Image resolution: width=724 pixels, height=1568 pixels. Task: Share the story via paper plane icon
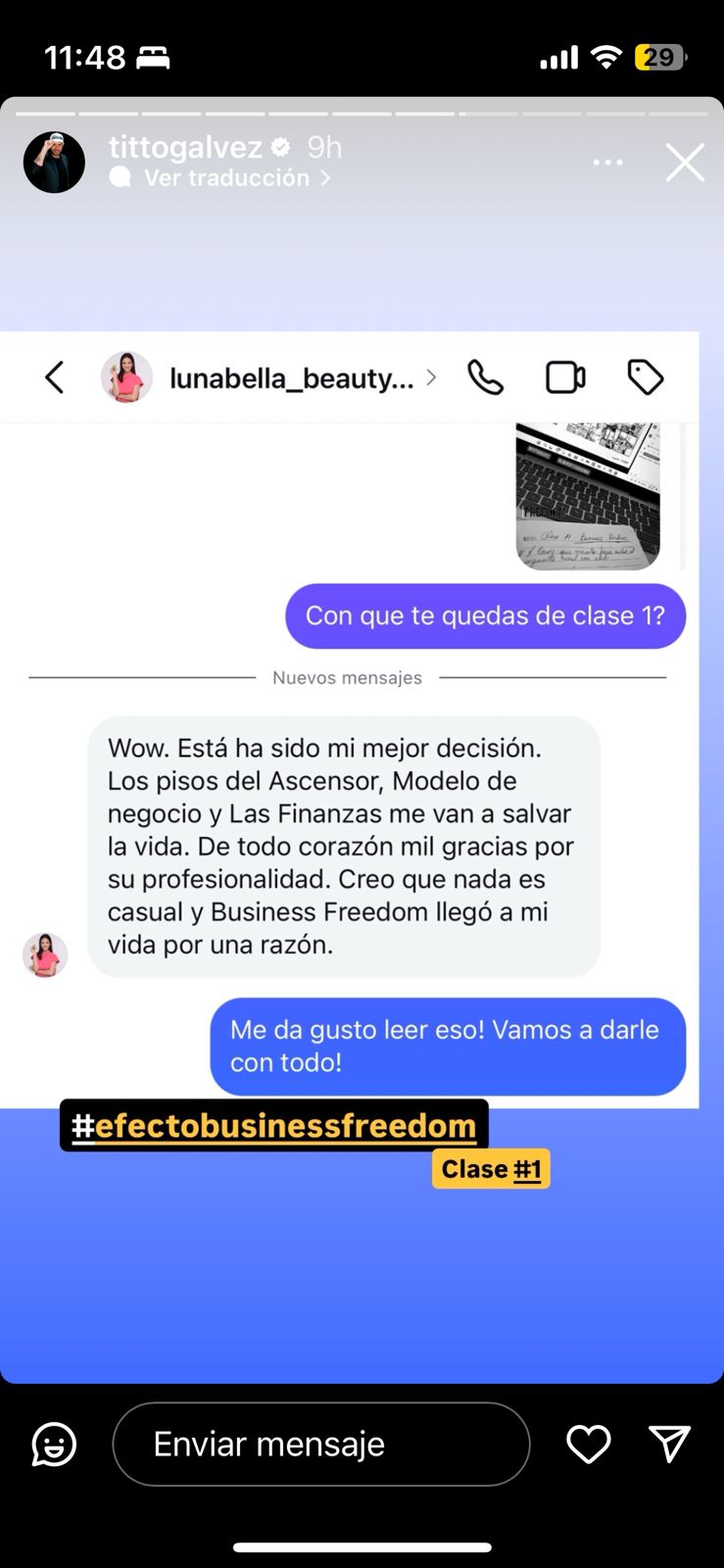(x=670, y=1444)
